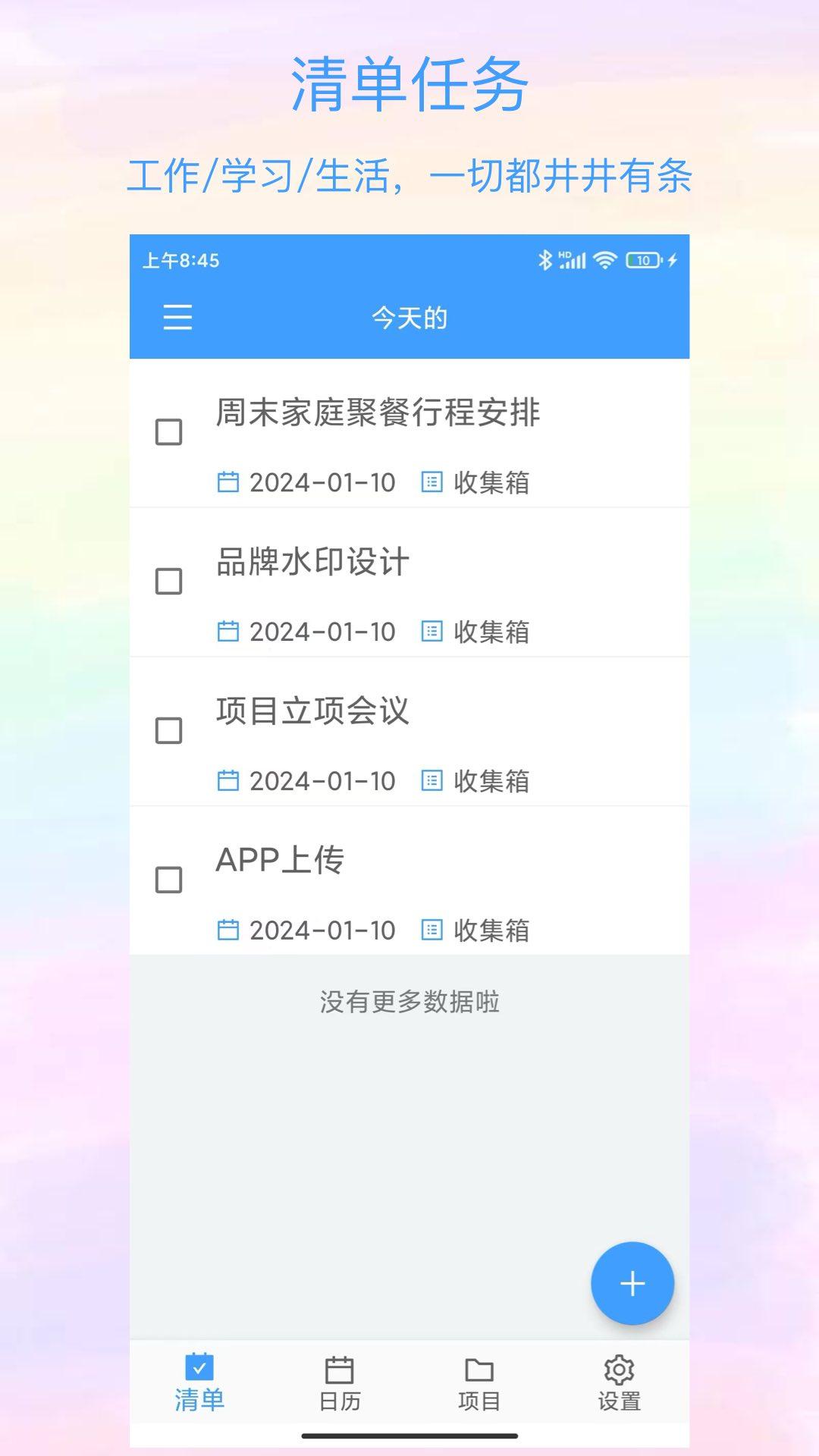Open the APP上传 task details
This screenshot has height=1456, width=819.
[x=281, y=860]
